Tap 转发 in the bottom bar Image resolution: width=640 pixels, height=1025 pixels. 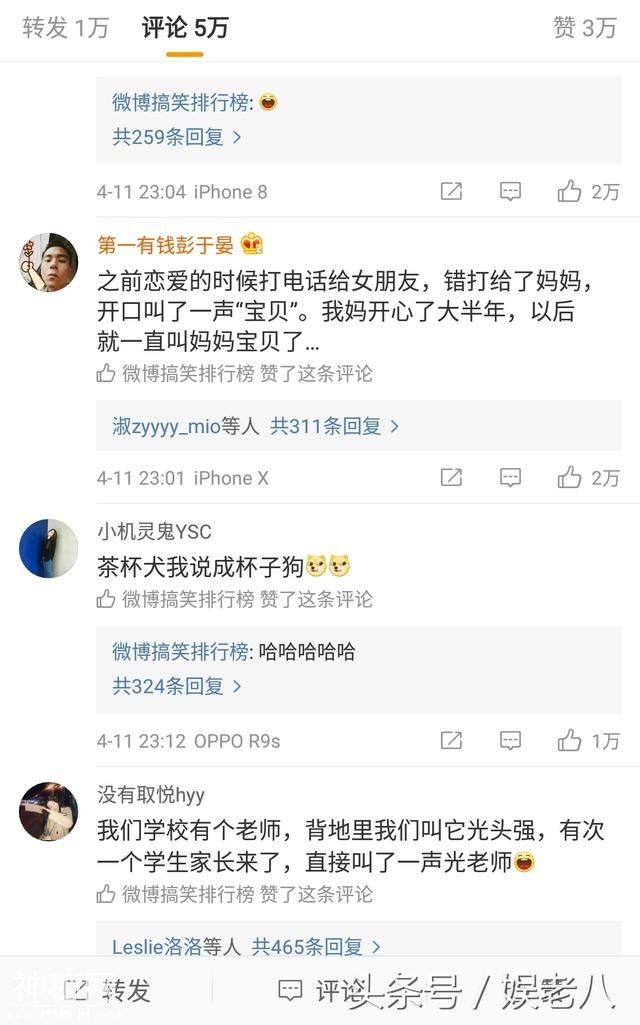[x=108, y=991]
